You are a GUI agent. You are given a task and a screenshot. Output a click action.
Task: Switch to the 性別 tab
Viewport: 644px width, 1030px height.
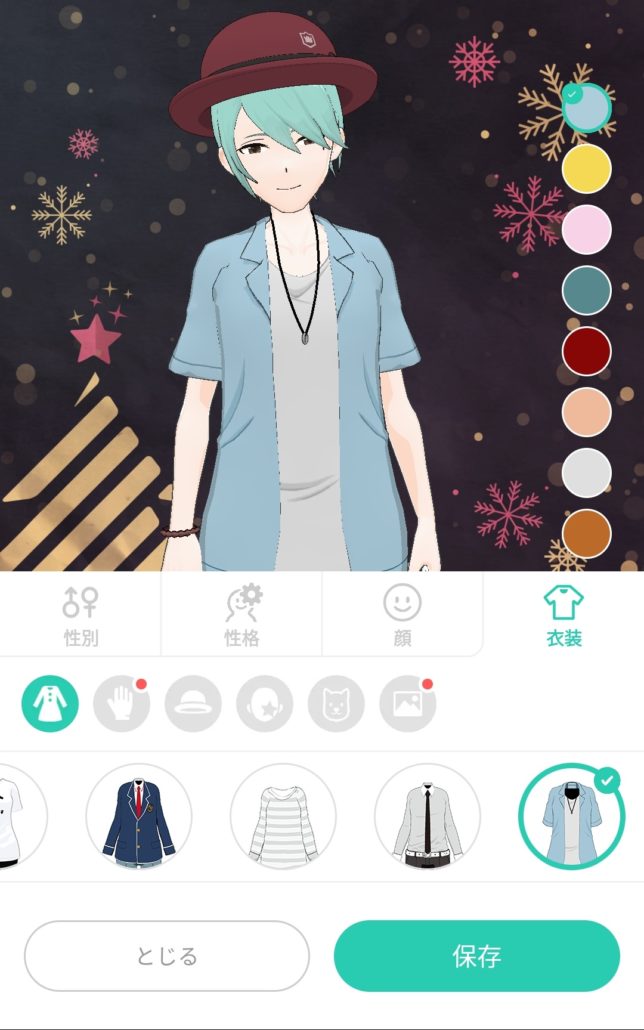[x=80, y=615]
